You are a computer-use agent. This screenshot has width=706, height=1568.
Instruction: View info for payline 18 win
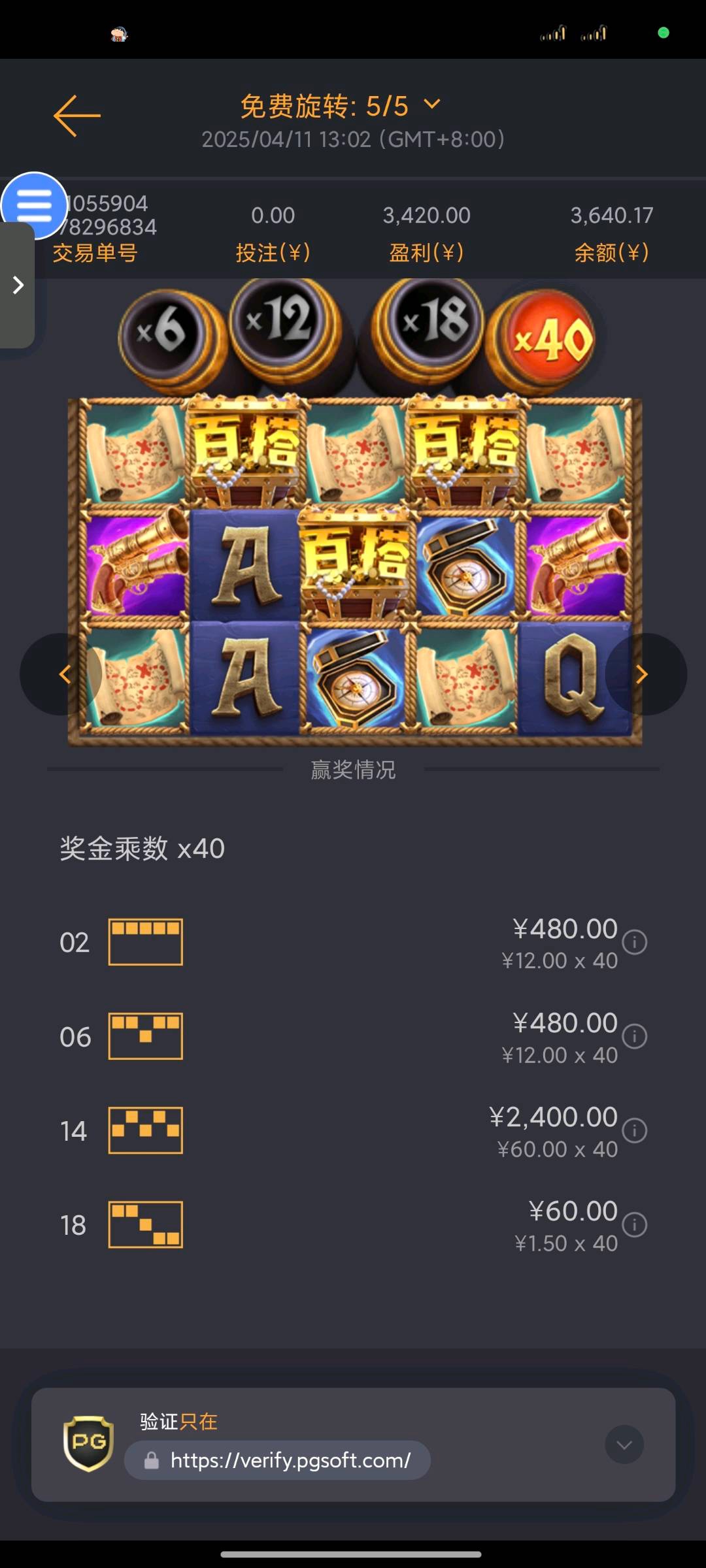tap(634, 1224)
